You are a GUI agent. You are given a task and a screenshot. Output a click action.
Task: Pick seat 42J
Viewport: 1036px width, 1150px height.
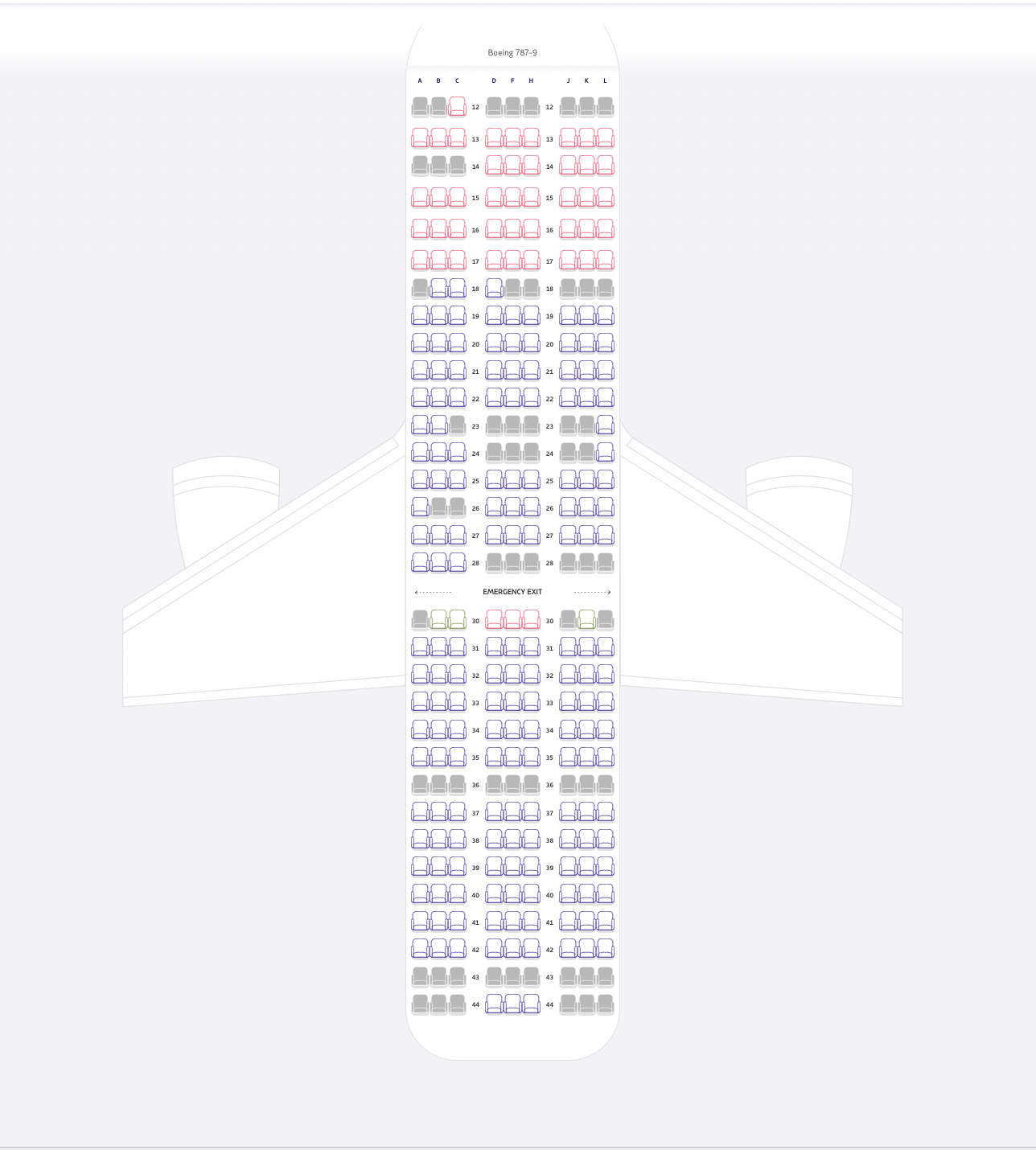point(568,949)
